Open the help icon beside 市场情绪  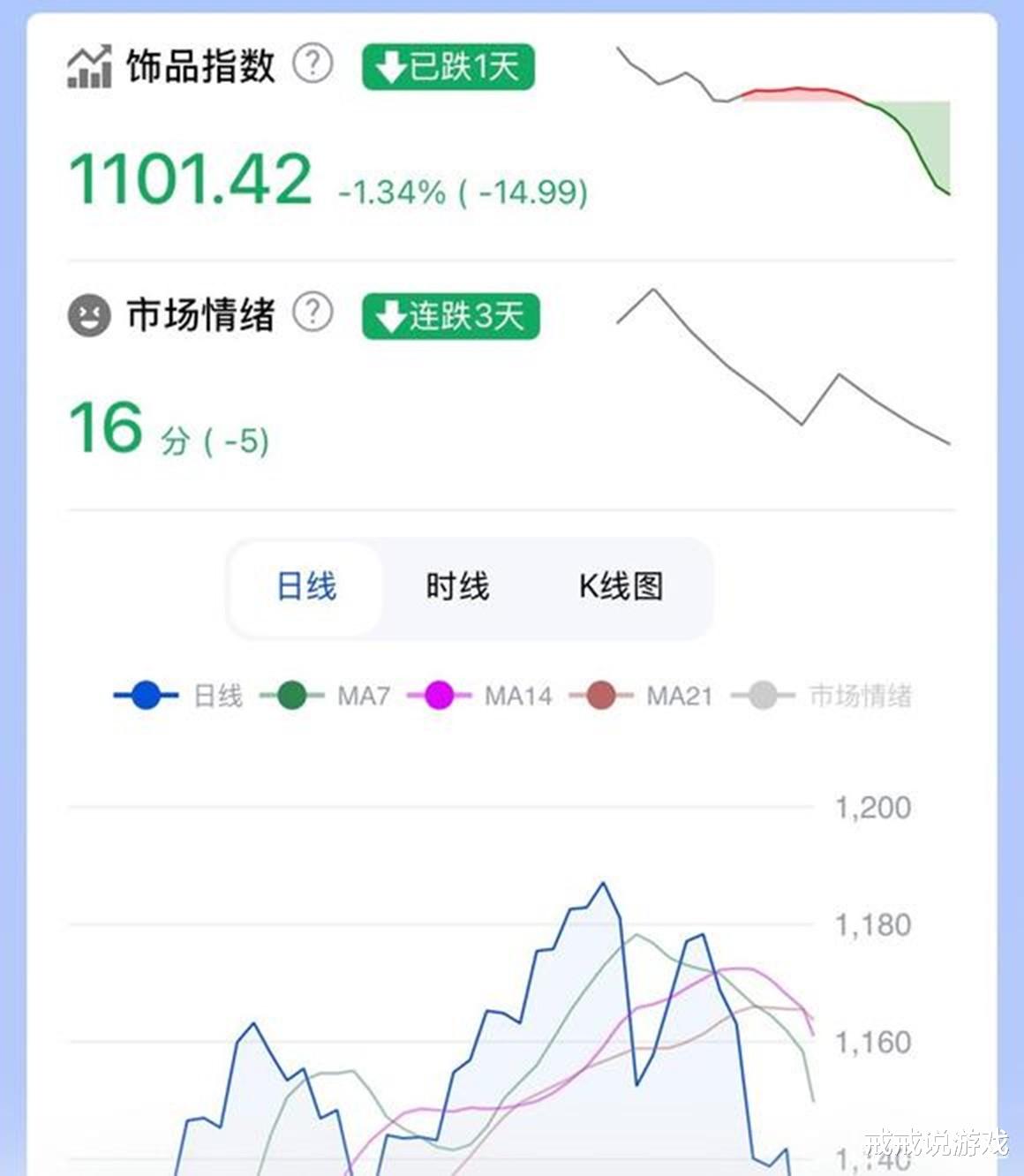point(312,313)
